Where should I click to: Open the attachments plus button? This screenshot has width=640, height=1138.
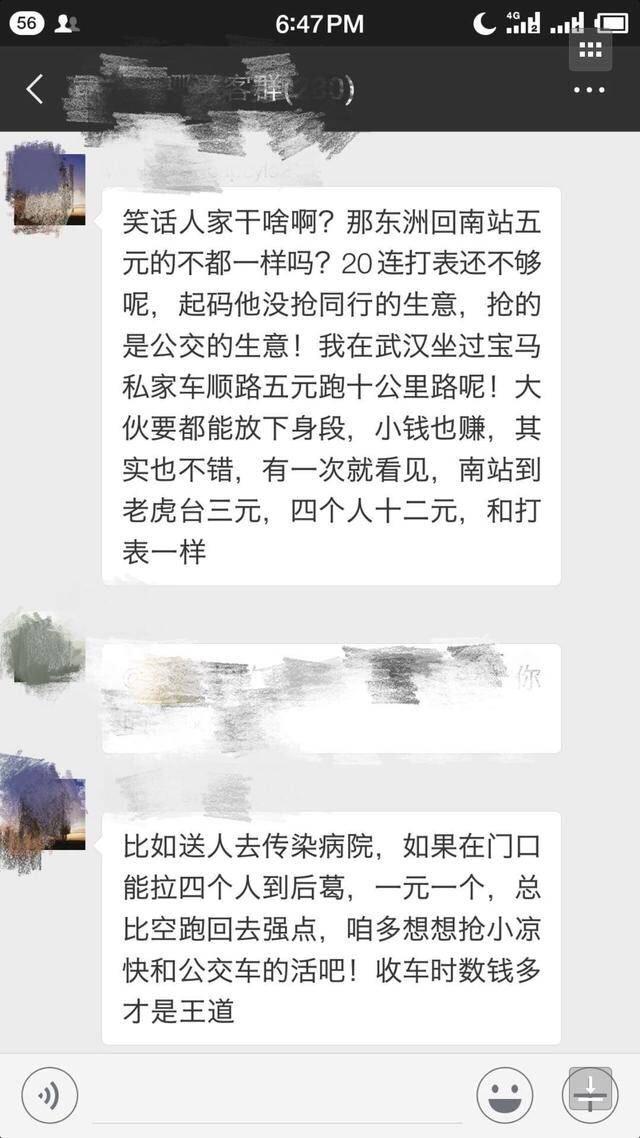[590, 1095]
